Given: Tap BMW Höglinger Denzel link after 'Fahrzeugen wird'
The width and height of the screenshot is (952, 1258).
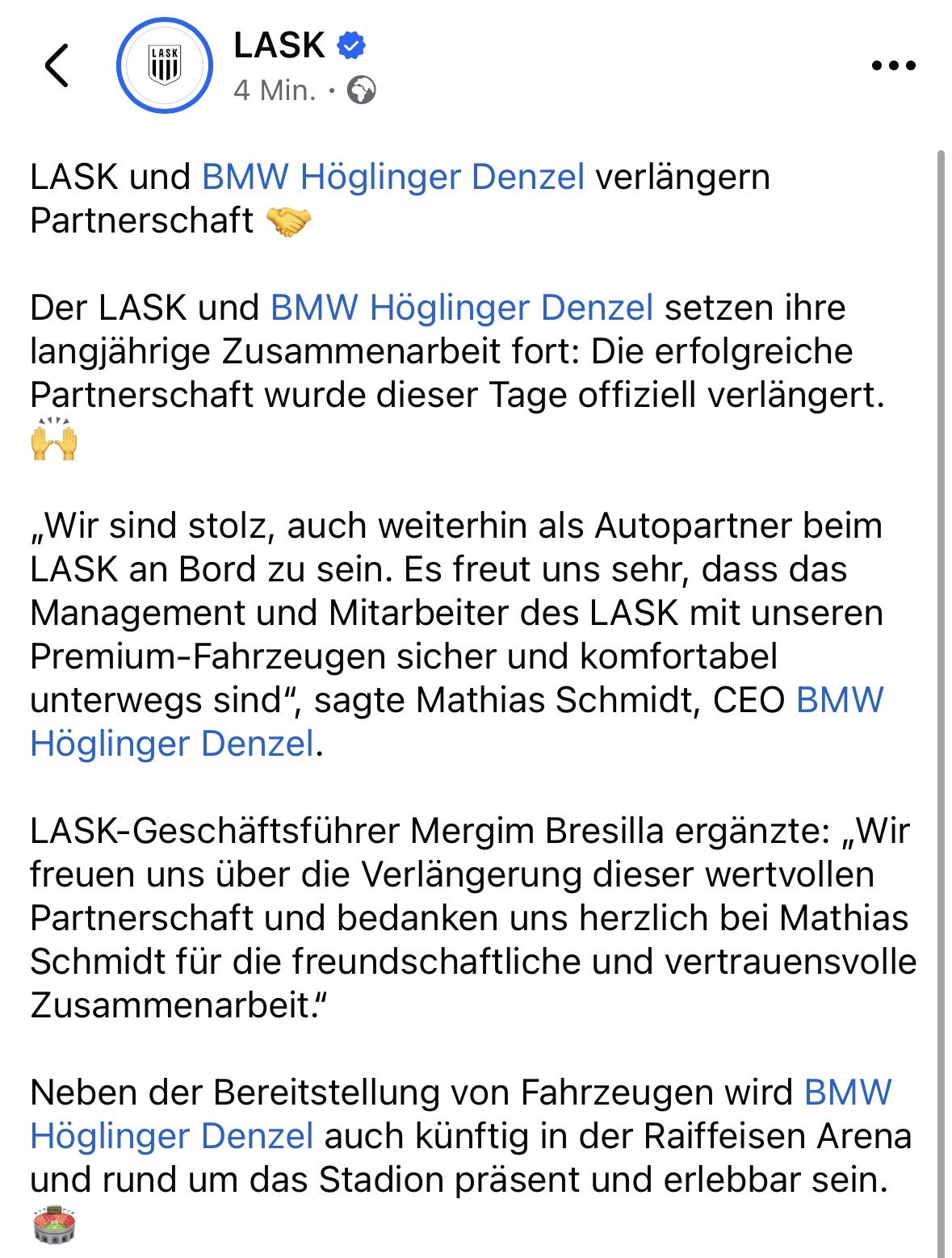Looking at the screenshot, I should 171,1136.
